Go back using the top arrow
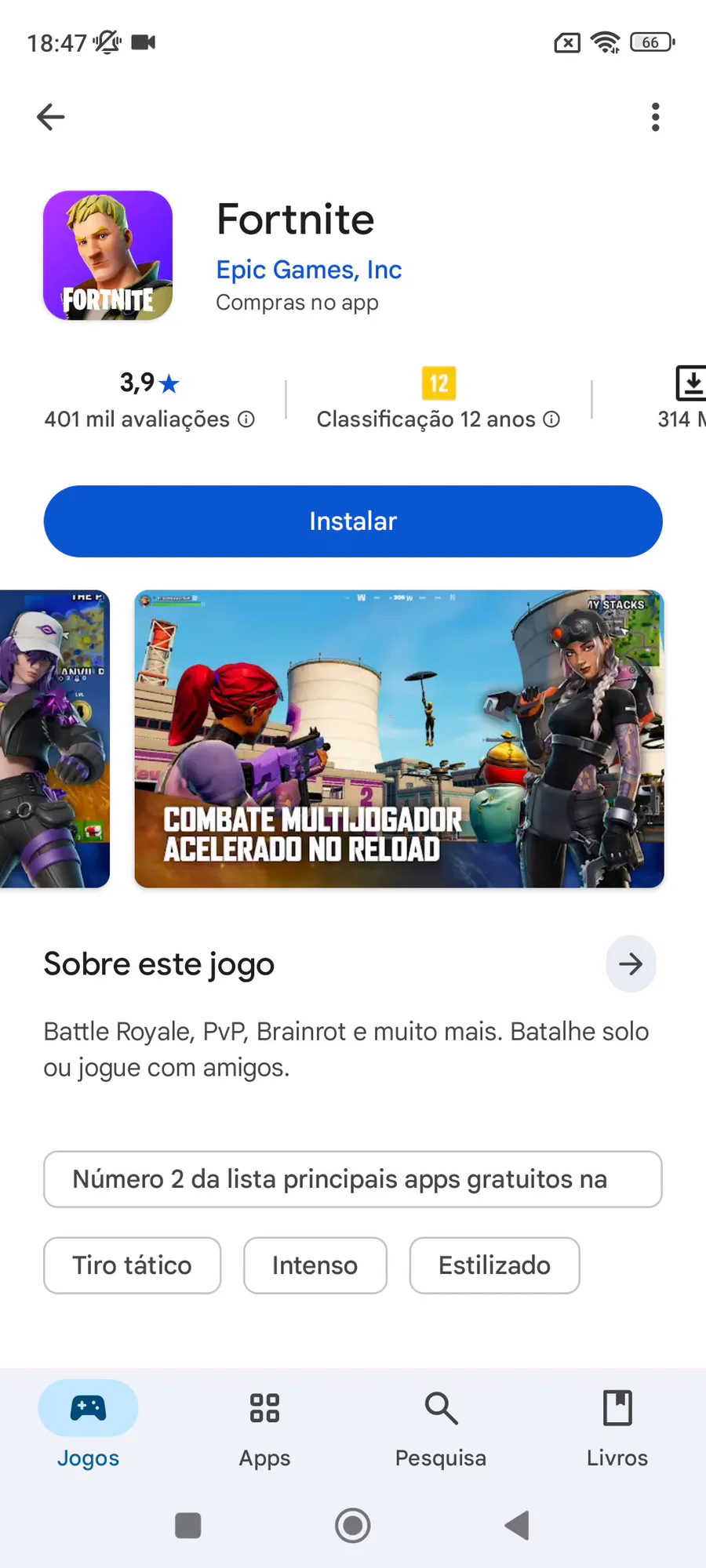Image resolution: width=706 pixels, height=1568 pixels. pyautogui.click(x=51, y=118)
